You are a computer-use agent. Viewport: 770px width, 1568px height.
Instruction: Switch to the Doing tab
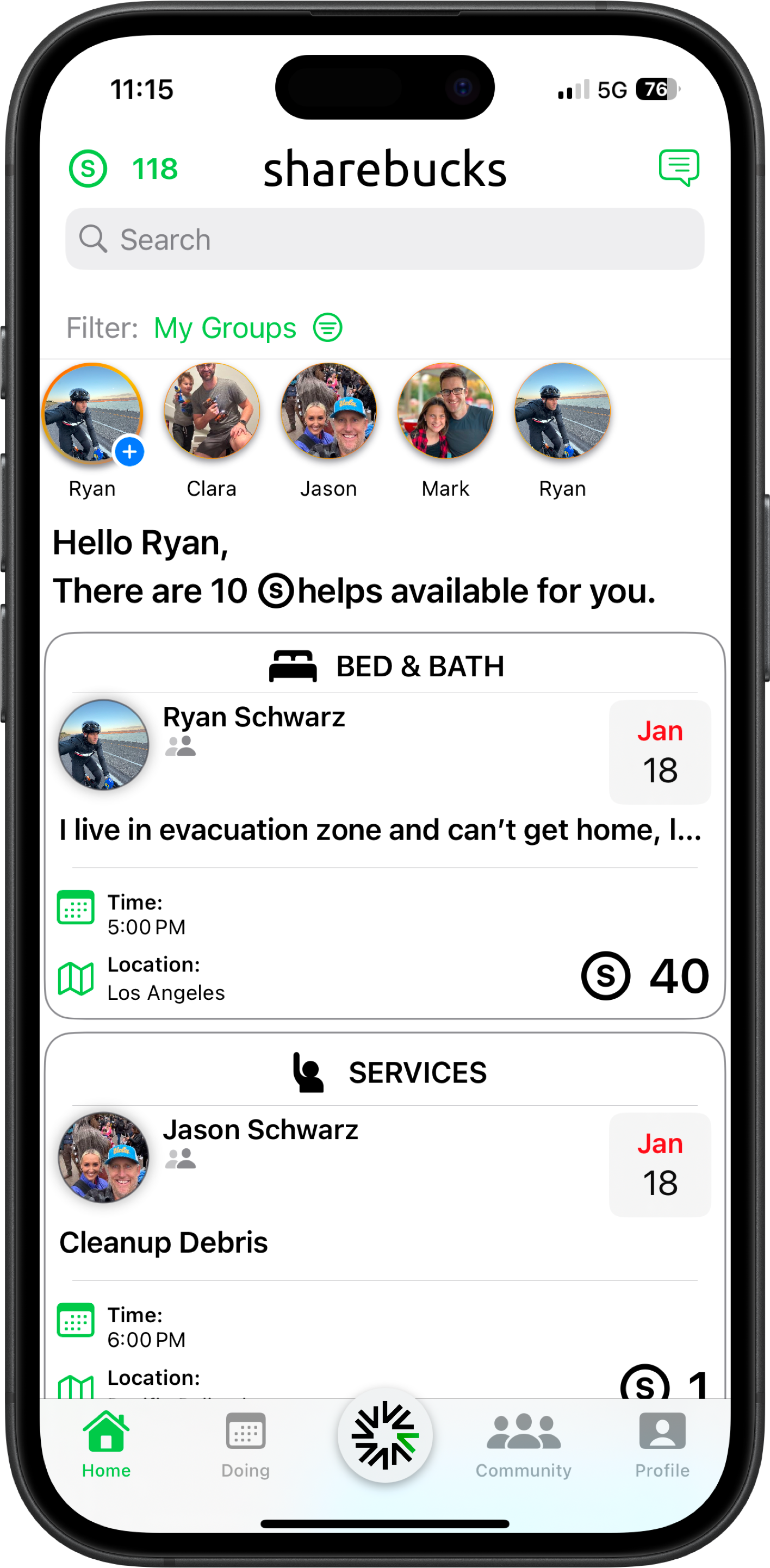[x=245, y=1445]
